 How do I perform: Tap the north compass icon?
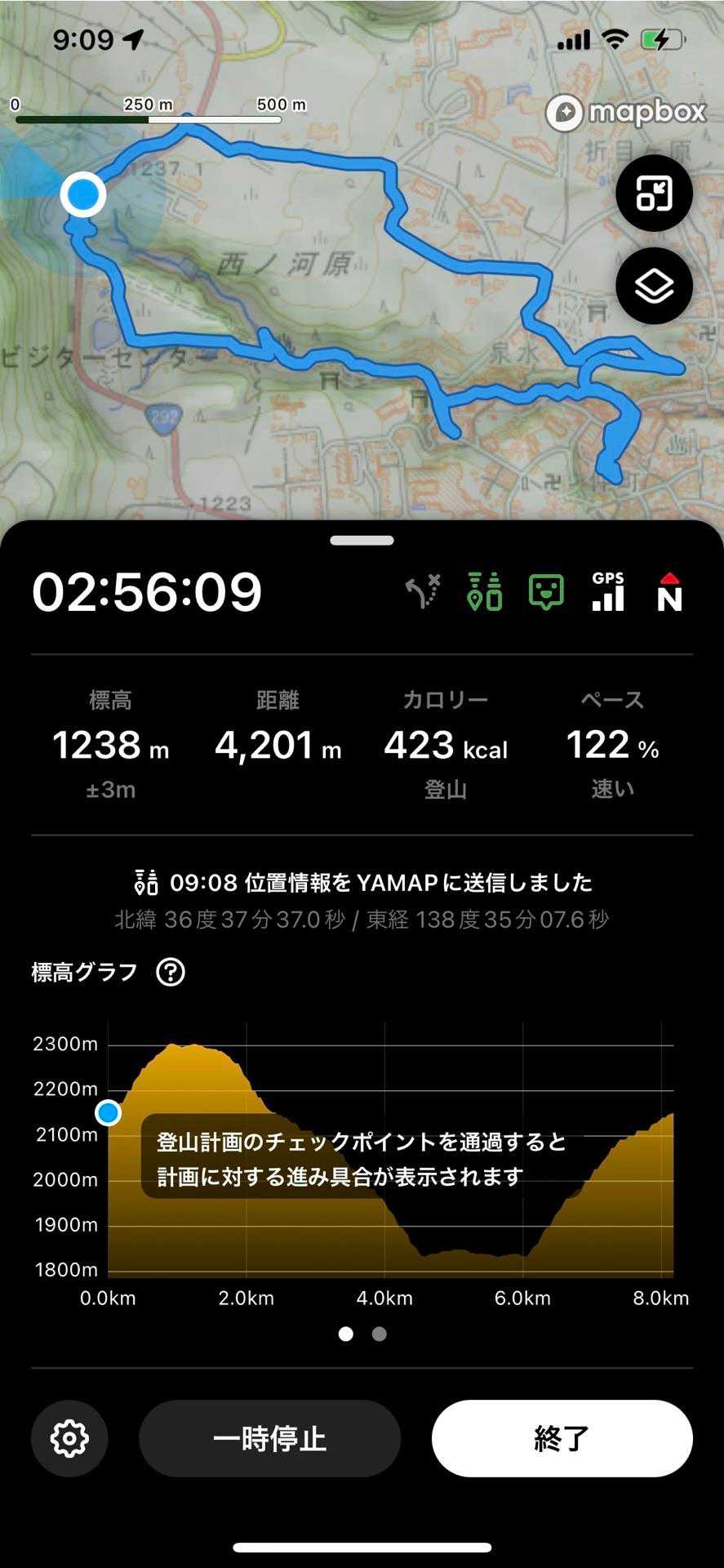tap(669, 592)
